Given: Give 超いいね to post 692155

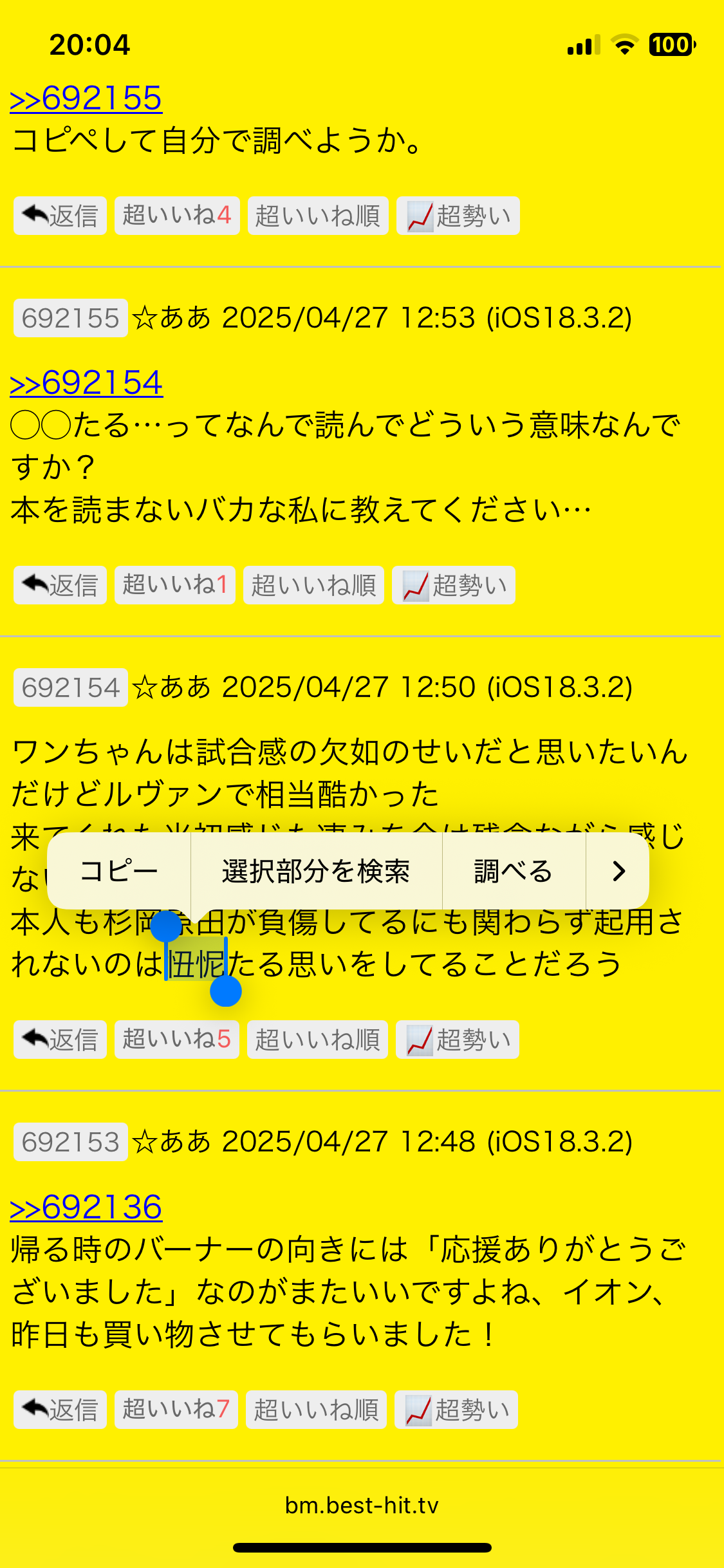Looking at the screenshot, I should (174, 585).
